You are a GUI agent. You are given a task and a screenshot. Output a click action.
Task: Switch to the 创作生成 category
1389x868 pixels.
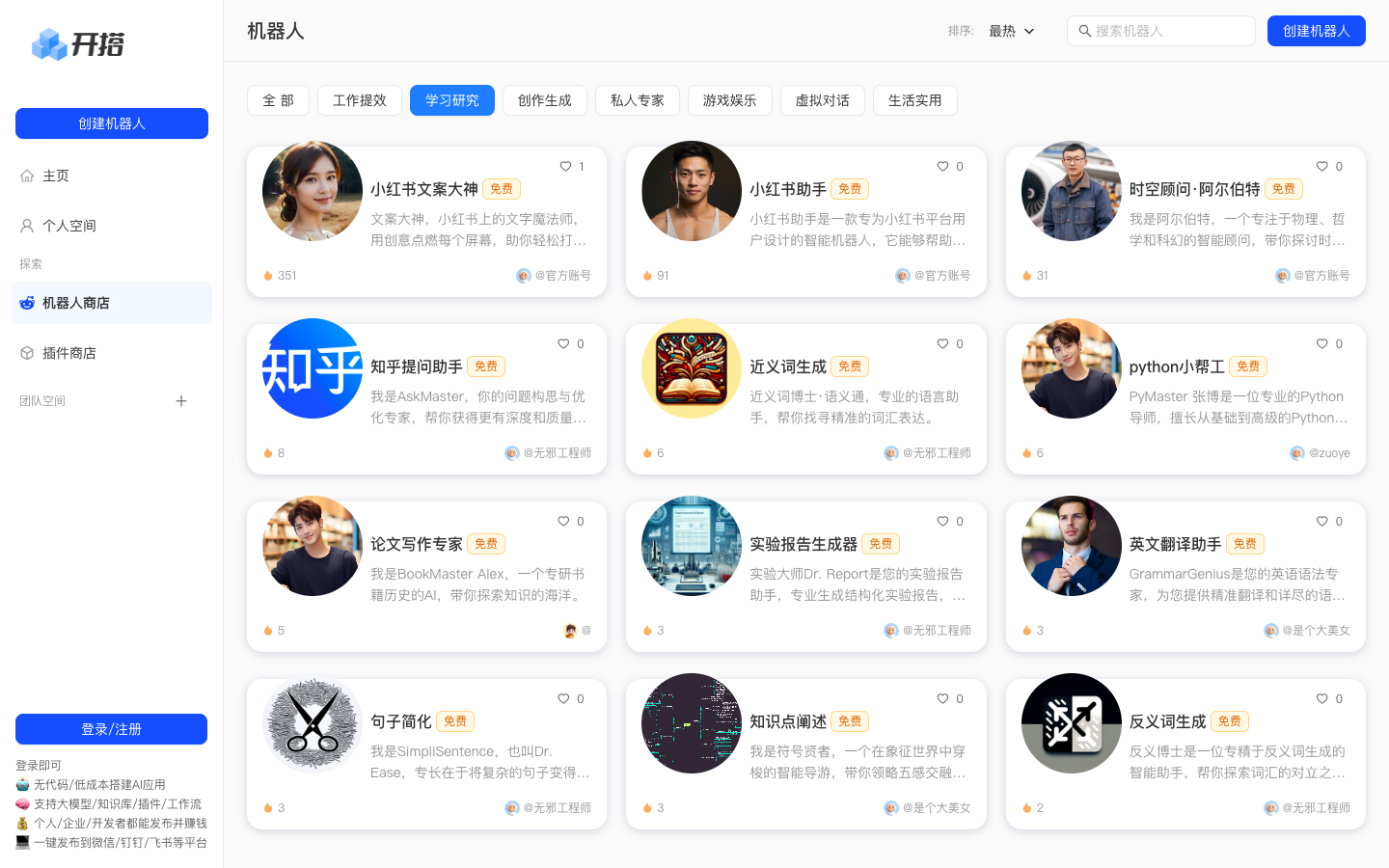[544, 100]
